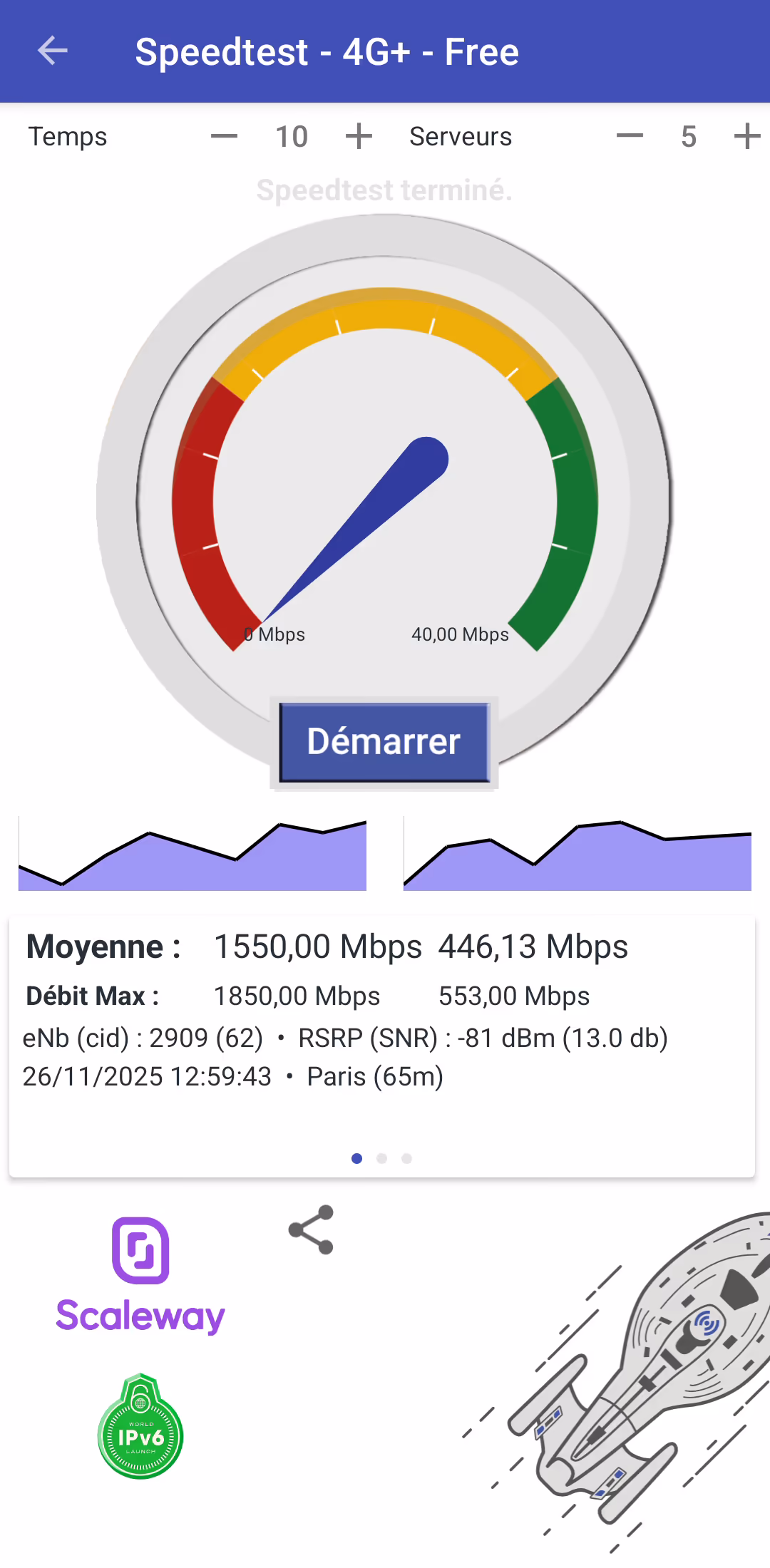Image resolution: width=770 pixels, height=1568 pixels.
Task: Start the speedtest with Démarrer
Action: click(384, 742)
